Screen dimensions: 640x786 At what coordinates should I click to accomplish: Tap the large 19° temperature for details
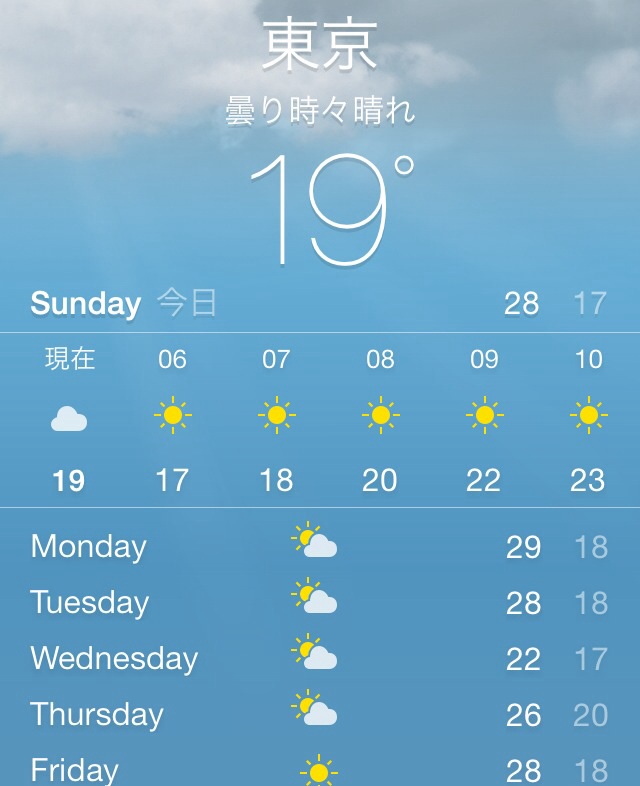[325, 210]
